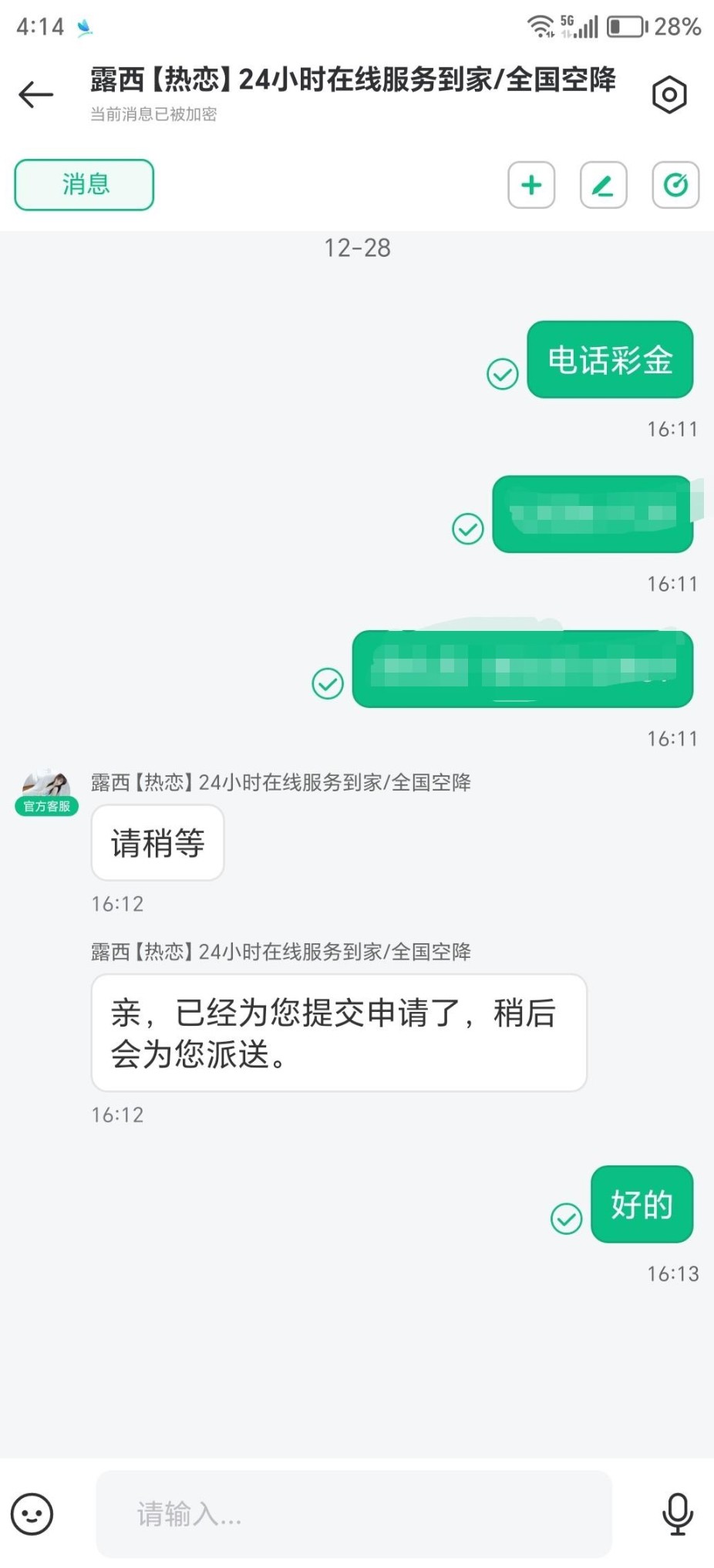Image resolution: width=714 pixels, height=1568 pixels.
Task: Open the emoji picker
Action: click(32, 1513)
